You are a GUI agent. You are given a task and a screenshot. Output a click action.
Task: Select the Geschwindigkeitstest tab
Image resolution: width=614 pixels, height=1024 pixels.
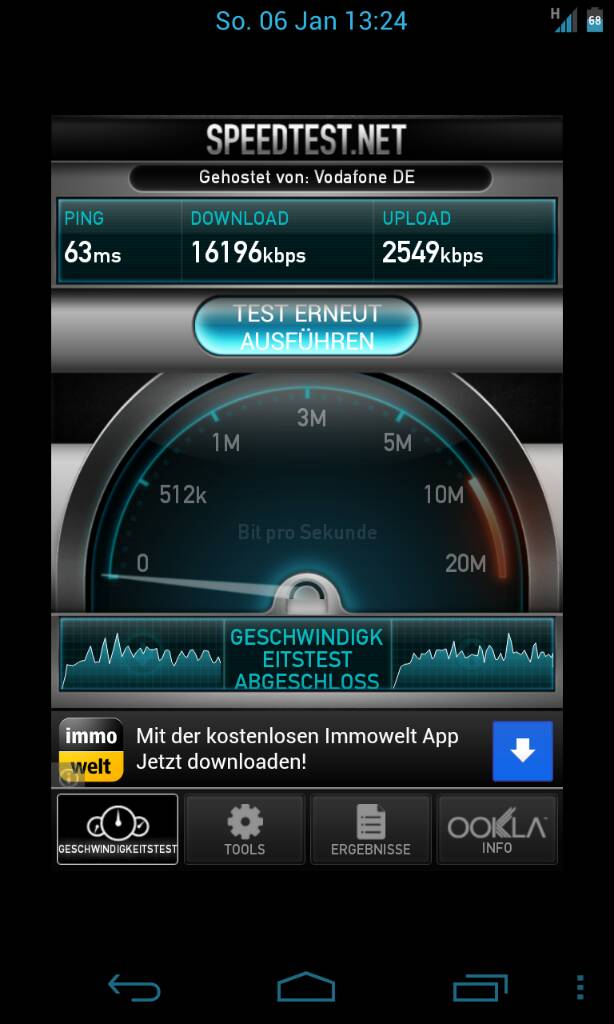pos(118,829)
